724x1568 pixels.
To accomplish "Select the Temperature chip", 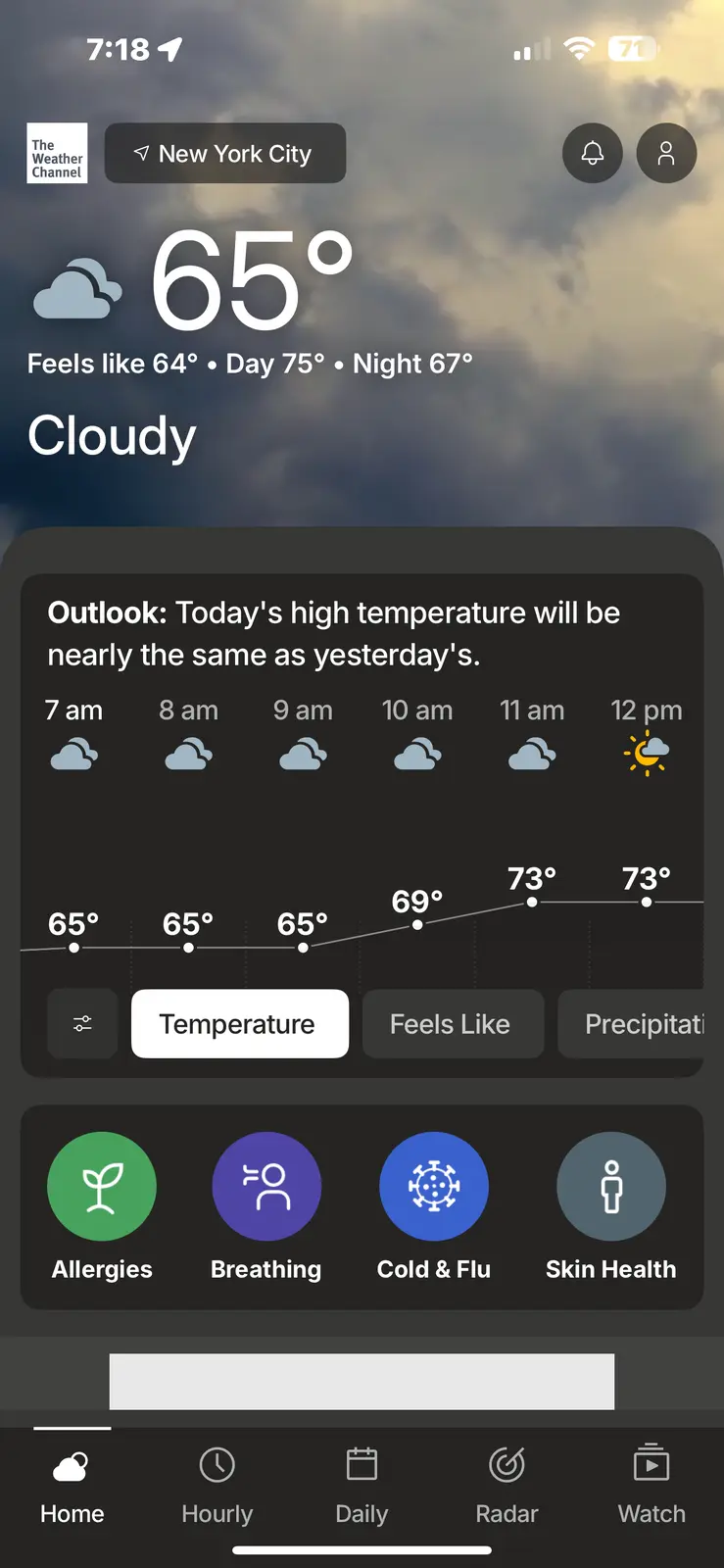I will (239, 1024).
